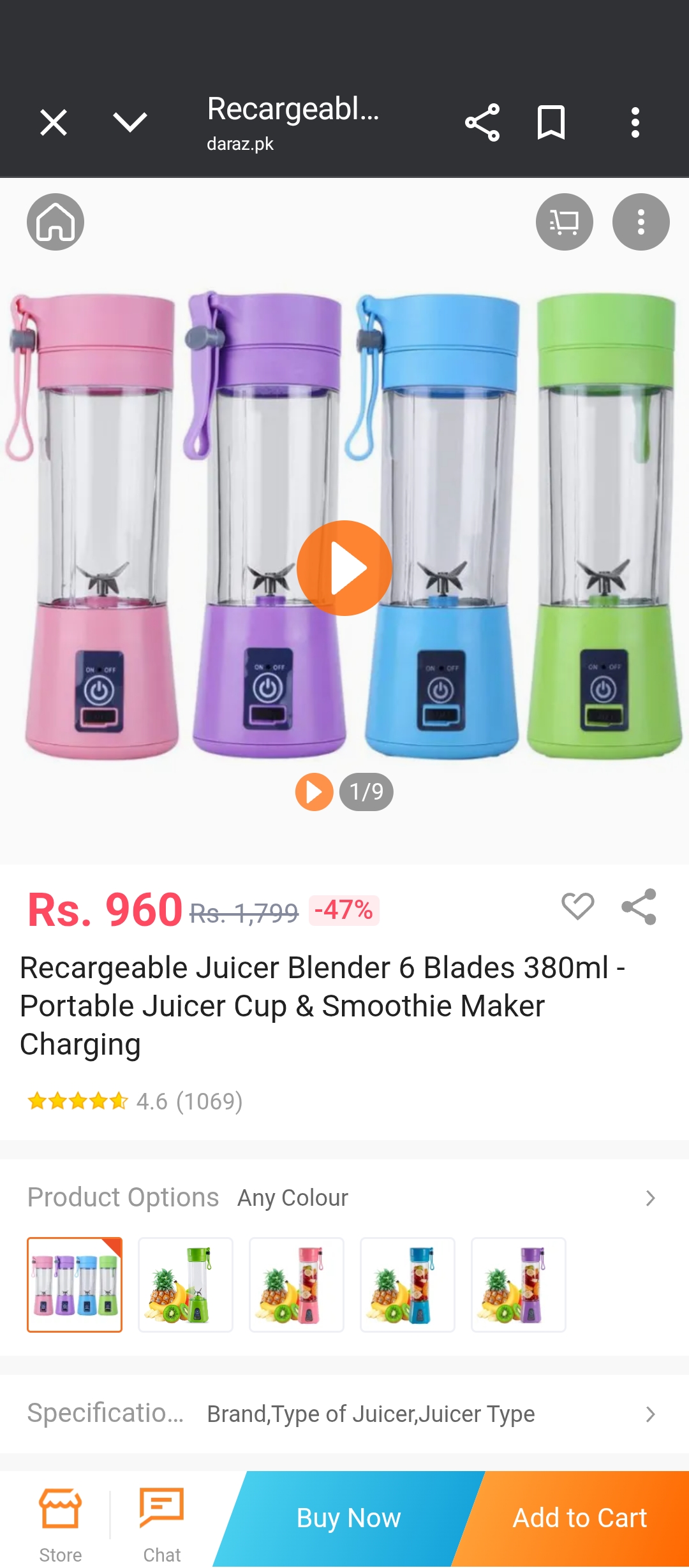Chat with the seller
This screenshot has width=689, height=1568.
click(x=162, y=1524)
